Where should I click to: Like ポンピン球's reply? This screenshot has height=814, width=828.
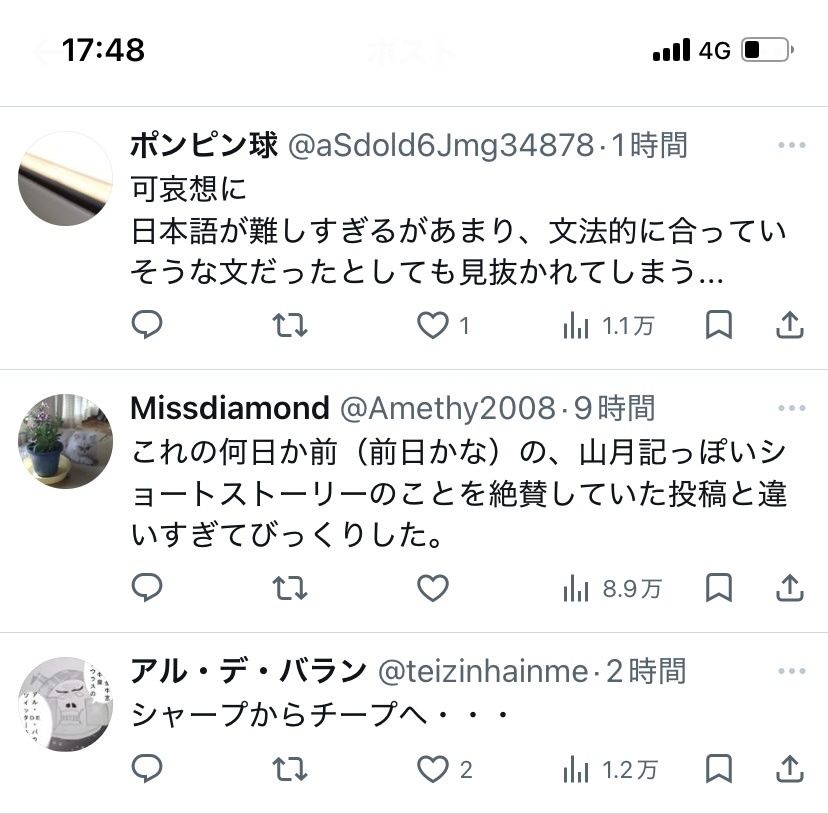pyautogui.click(x=433, y=325)
